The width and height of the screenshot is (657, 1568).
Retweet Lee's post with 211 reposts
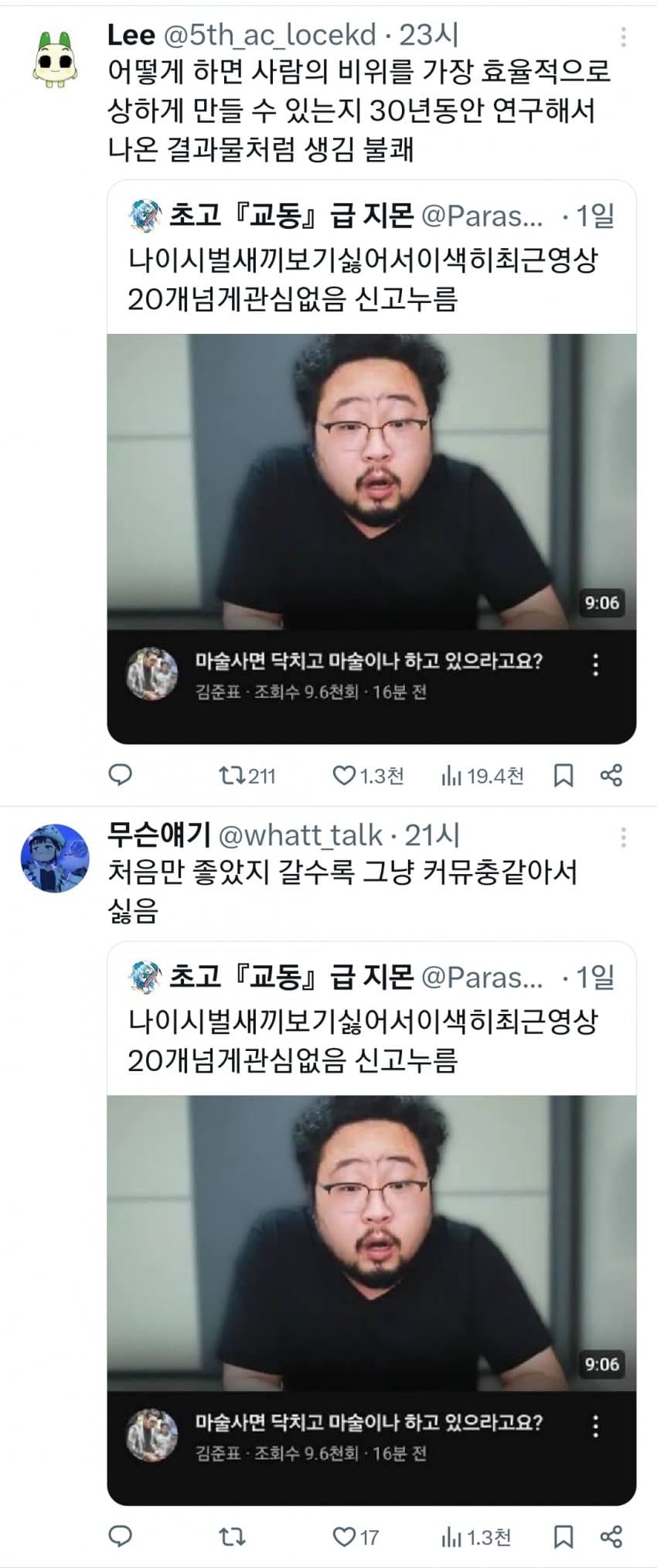point(232,775)
